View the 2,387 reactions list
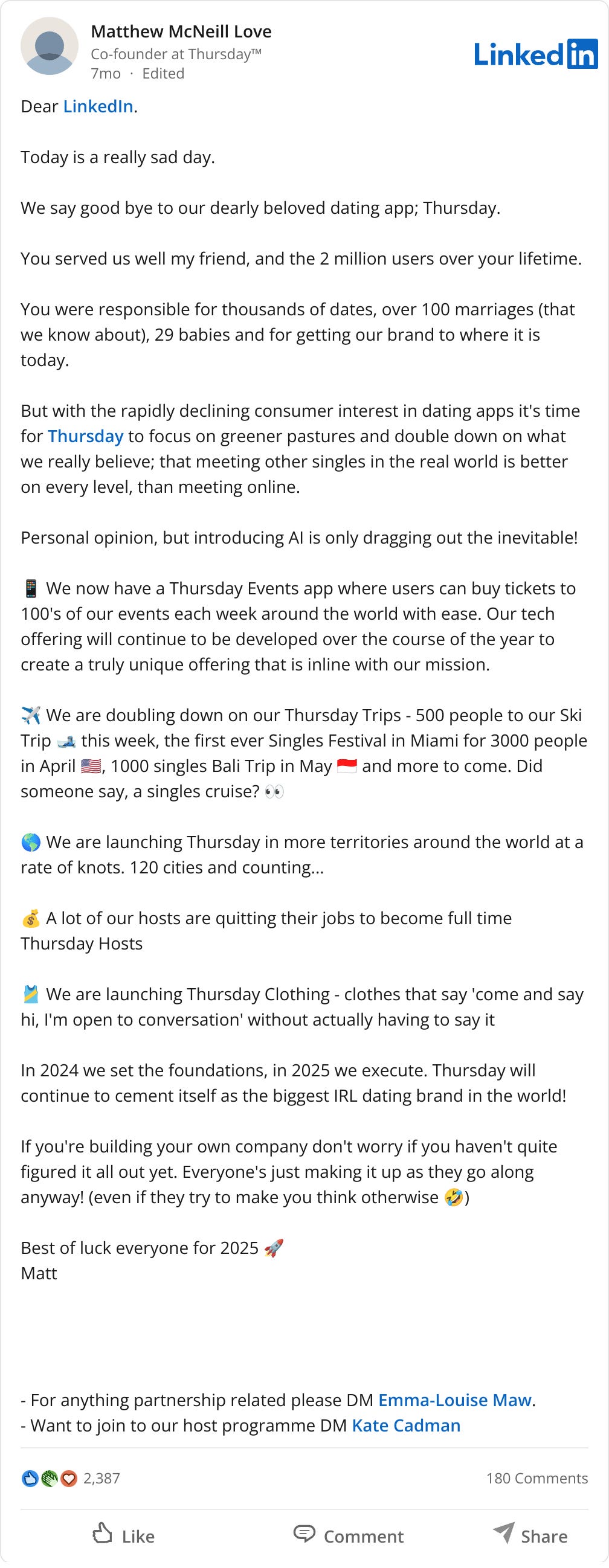The height and width of the screenshot is (1568, 609). 71,1478
